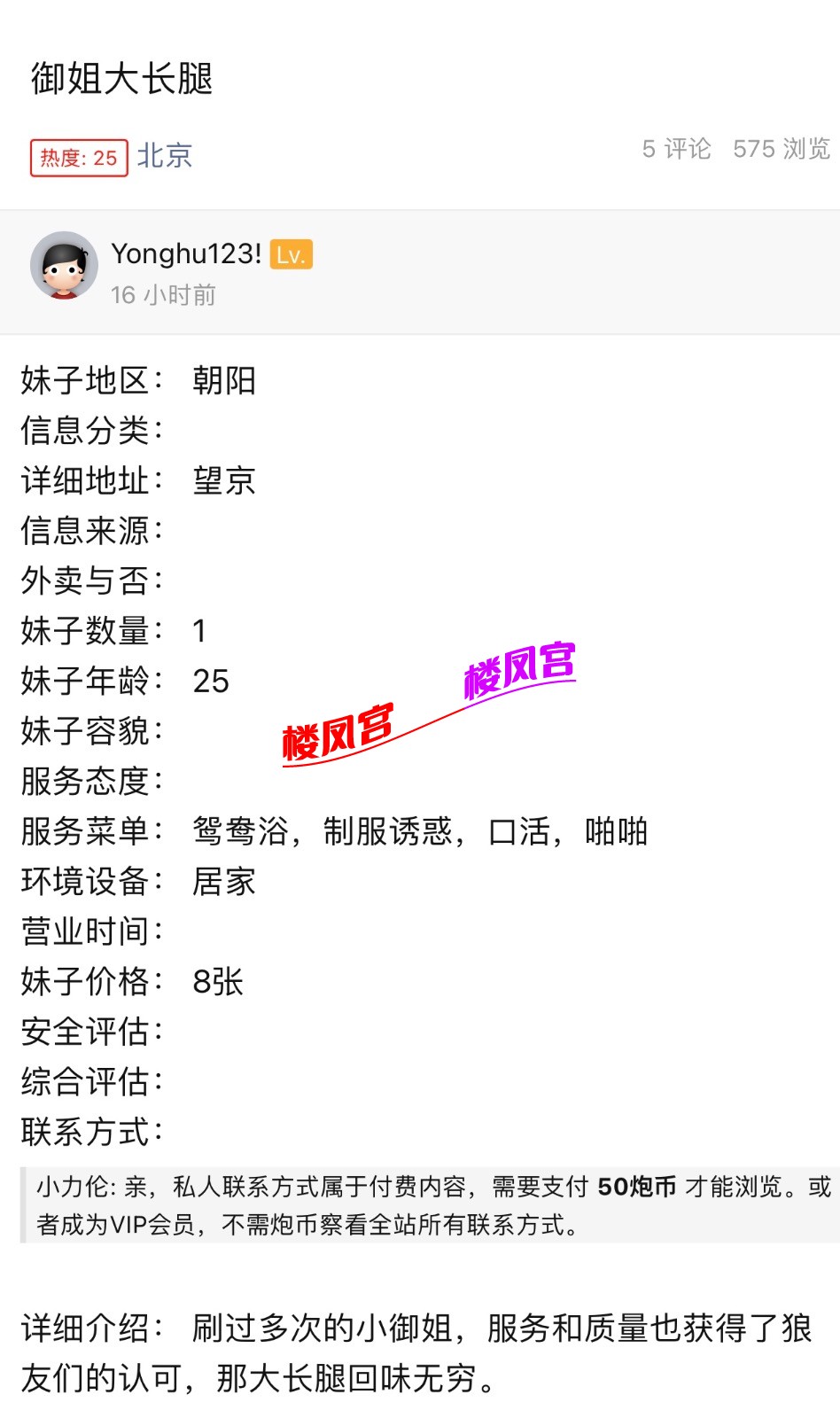This screenshot has width=840, height=1418.
Task: Click the 小力伦 payment notice box
Action: click(x=420, y=1205)
